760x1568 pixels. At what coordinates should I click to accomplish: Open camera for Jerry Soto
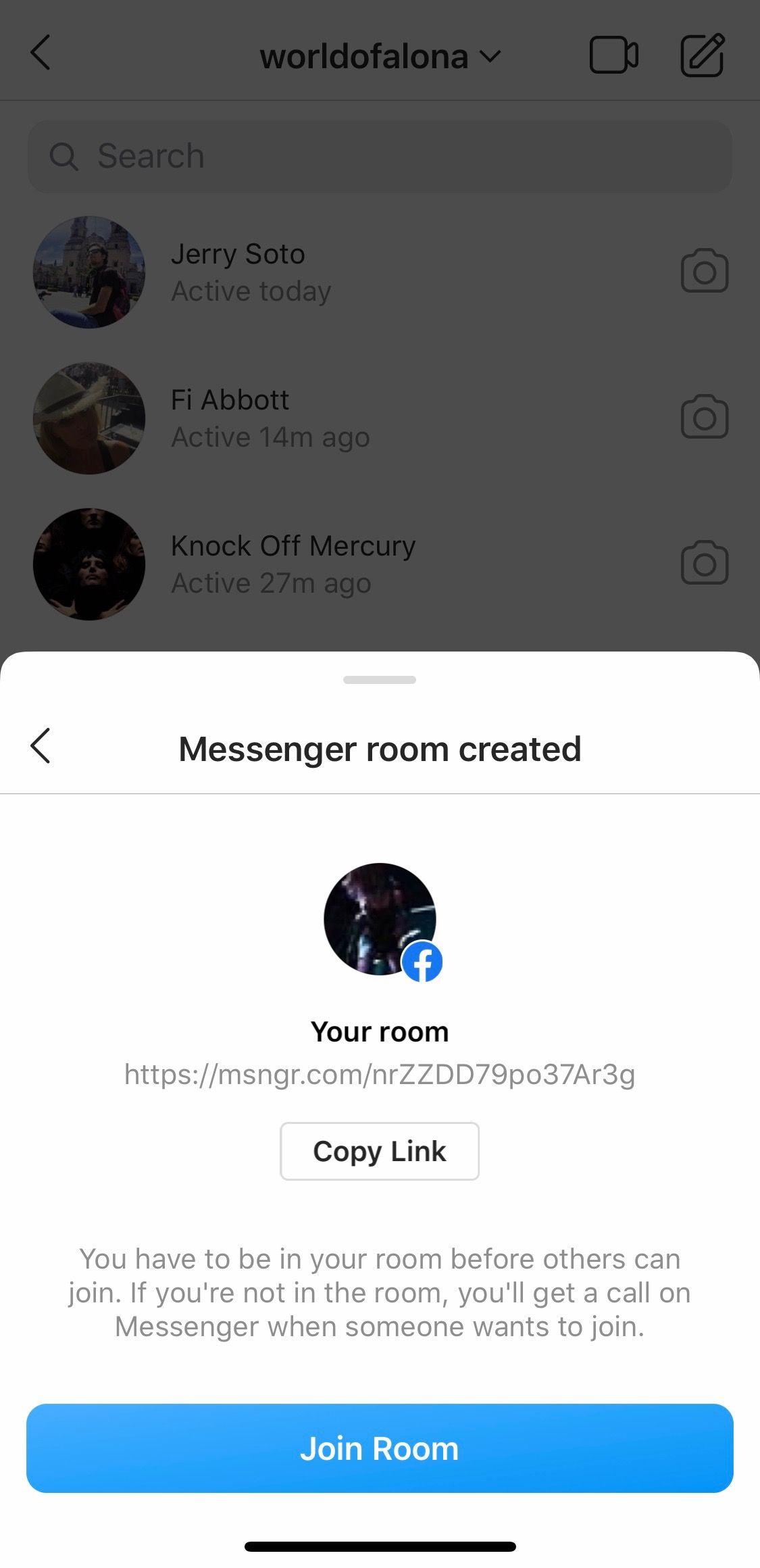[x=704, y=272]
